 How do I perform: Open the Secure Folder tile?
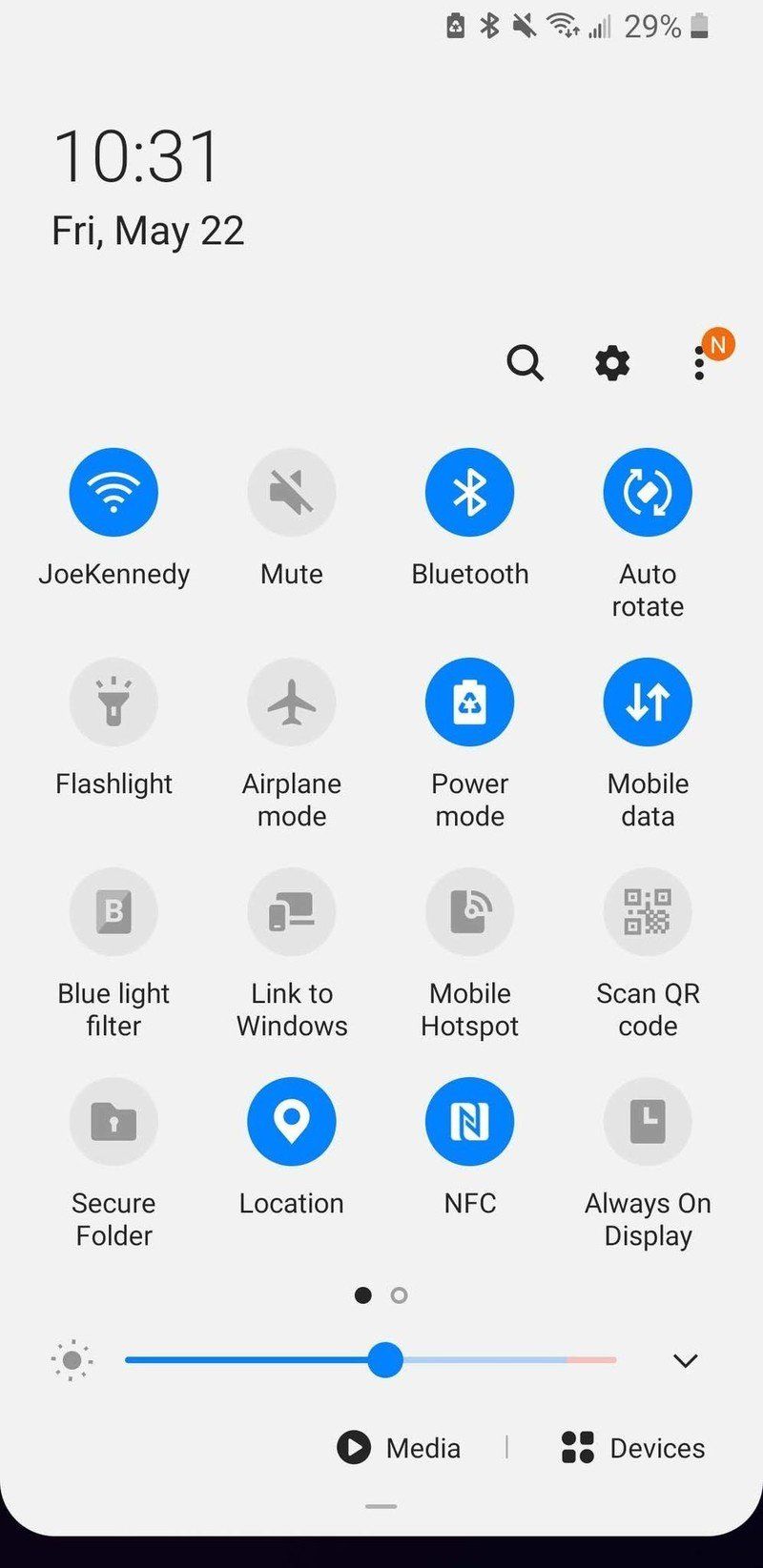pyautogui.click(x=113, y=1121)
